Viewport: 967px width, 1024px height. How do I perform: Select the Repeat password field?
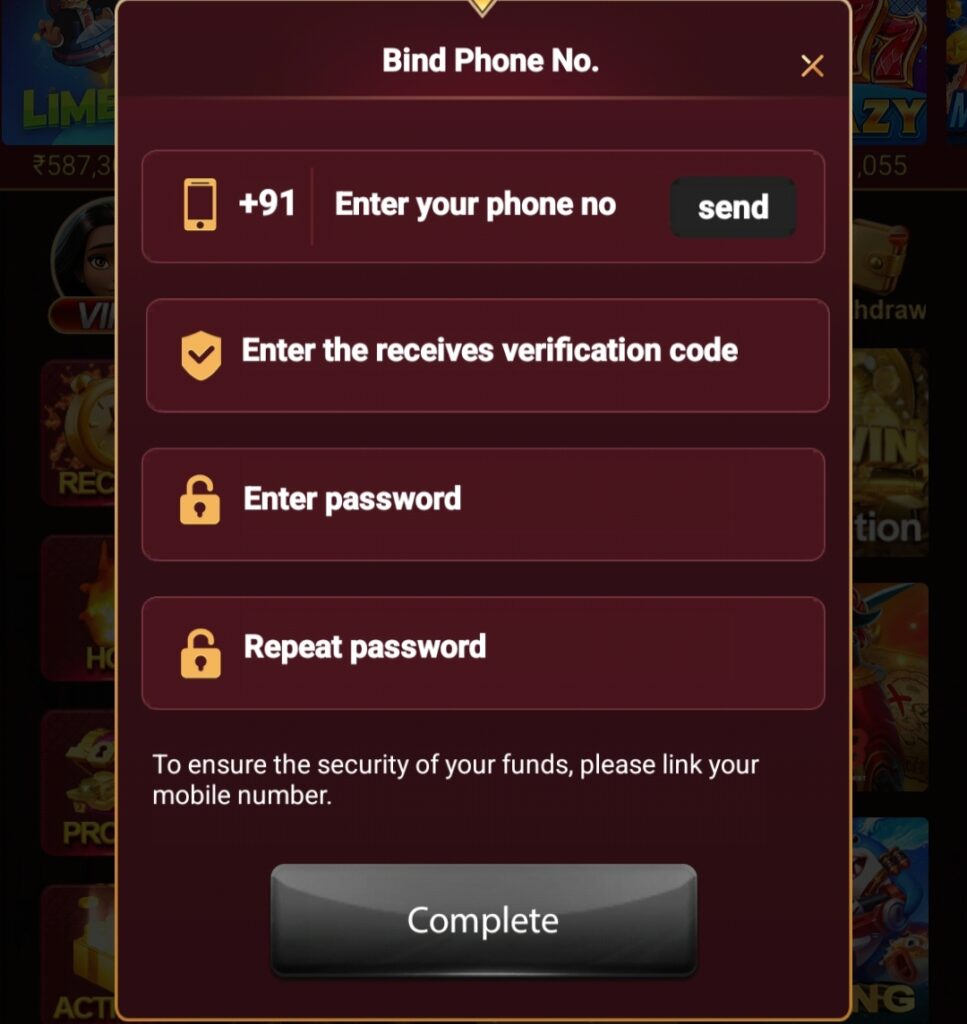483,648
